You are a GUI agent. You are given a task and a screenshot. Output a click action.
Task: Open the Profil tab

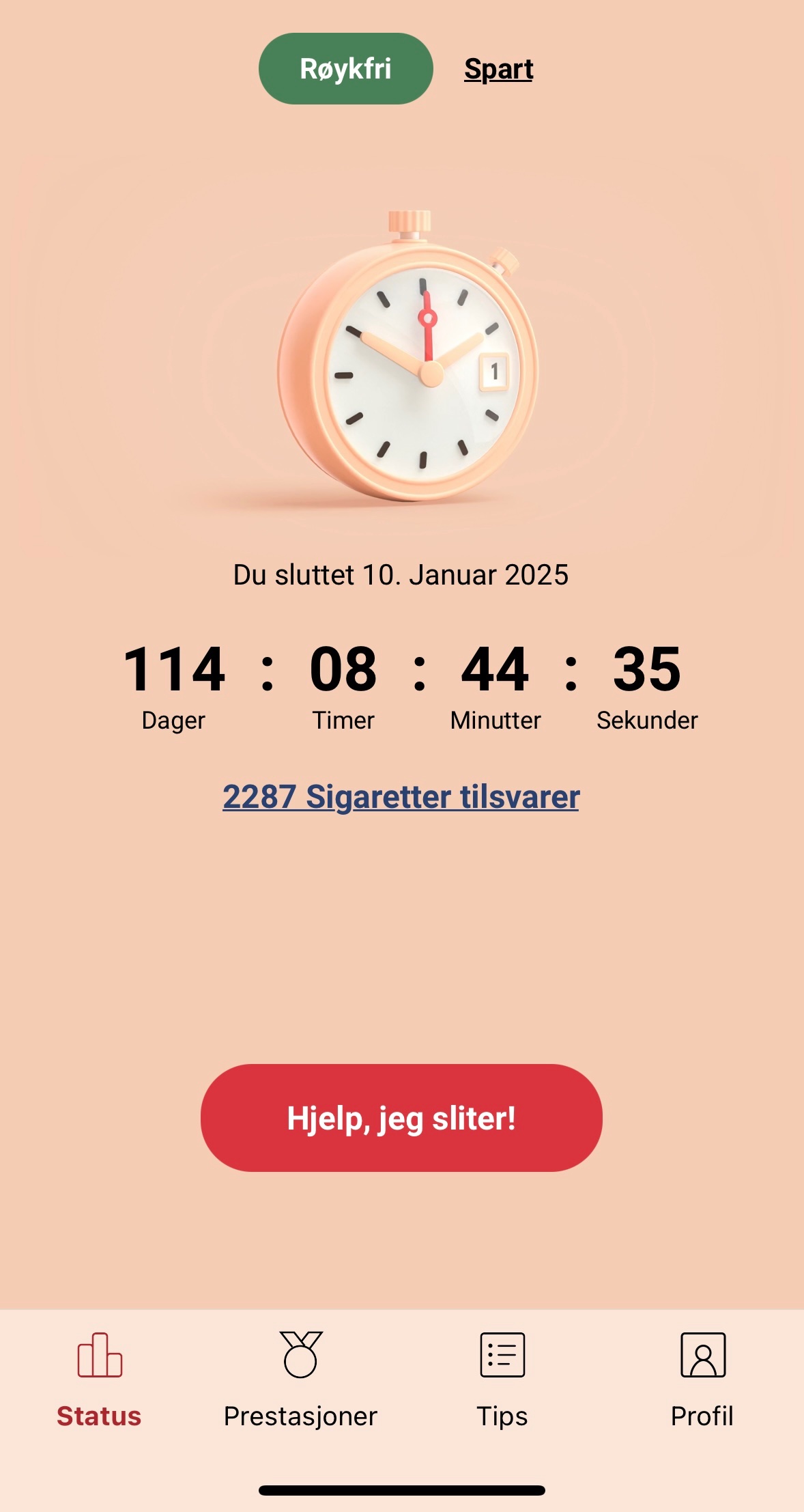point(702,1380)
